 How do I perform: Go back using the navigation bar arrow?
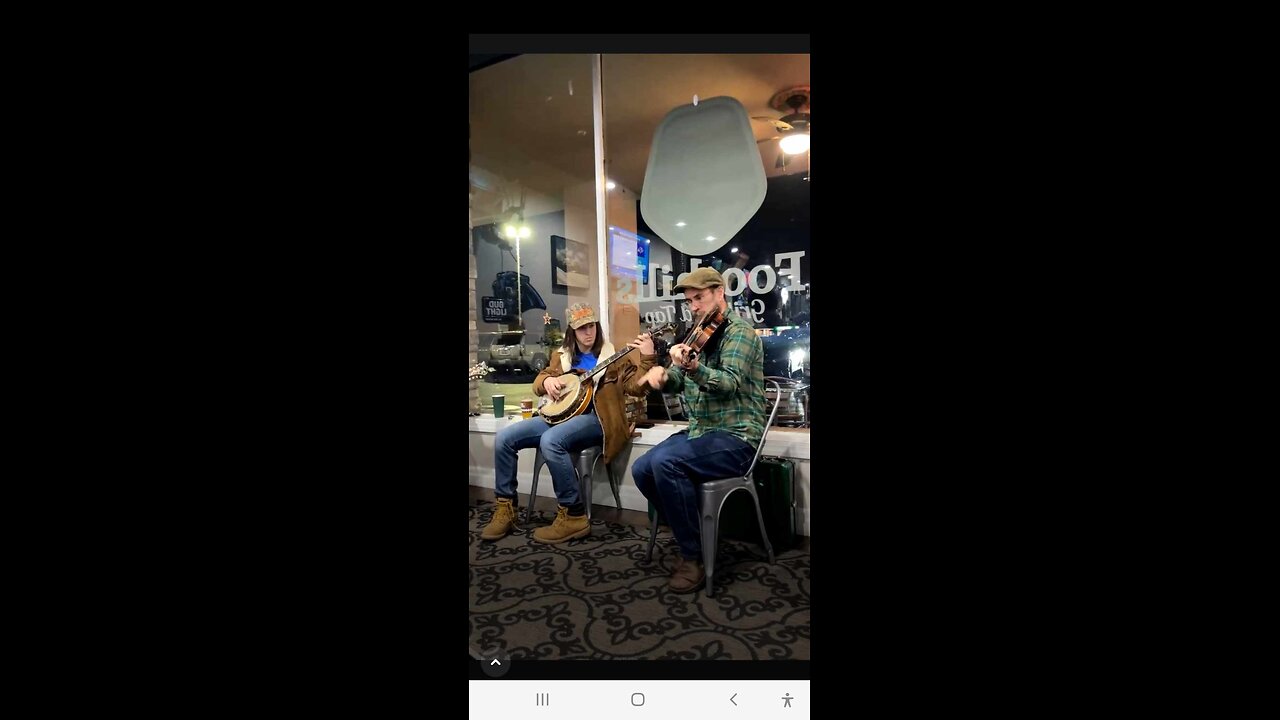(733, 700)
